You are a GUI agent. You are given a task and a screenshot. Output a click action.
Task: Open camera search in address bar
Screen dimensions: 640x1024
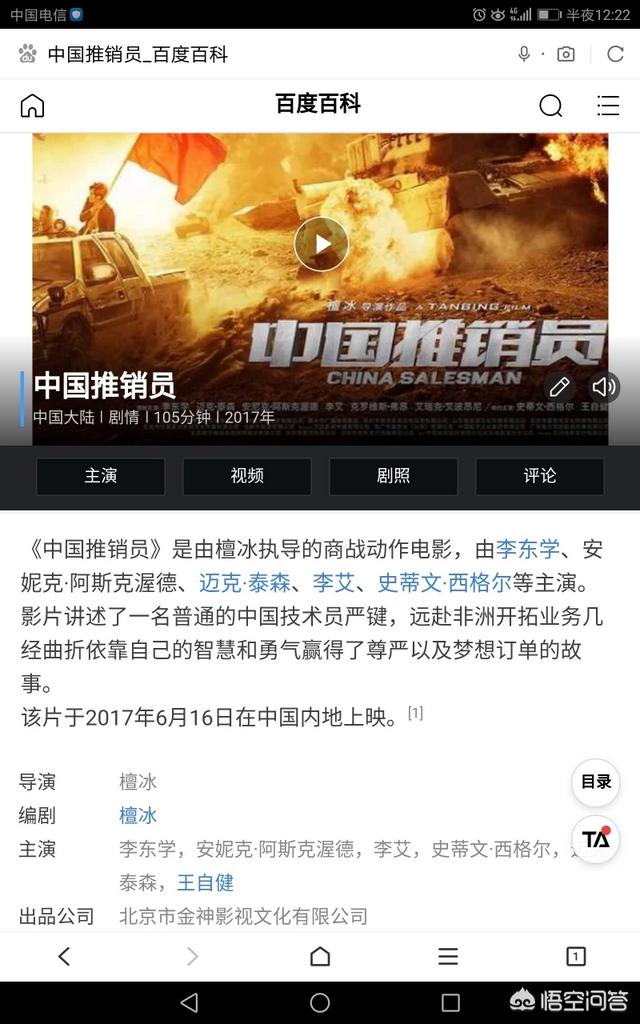click(x=566, y=54)
